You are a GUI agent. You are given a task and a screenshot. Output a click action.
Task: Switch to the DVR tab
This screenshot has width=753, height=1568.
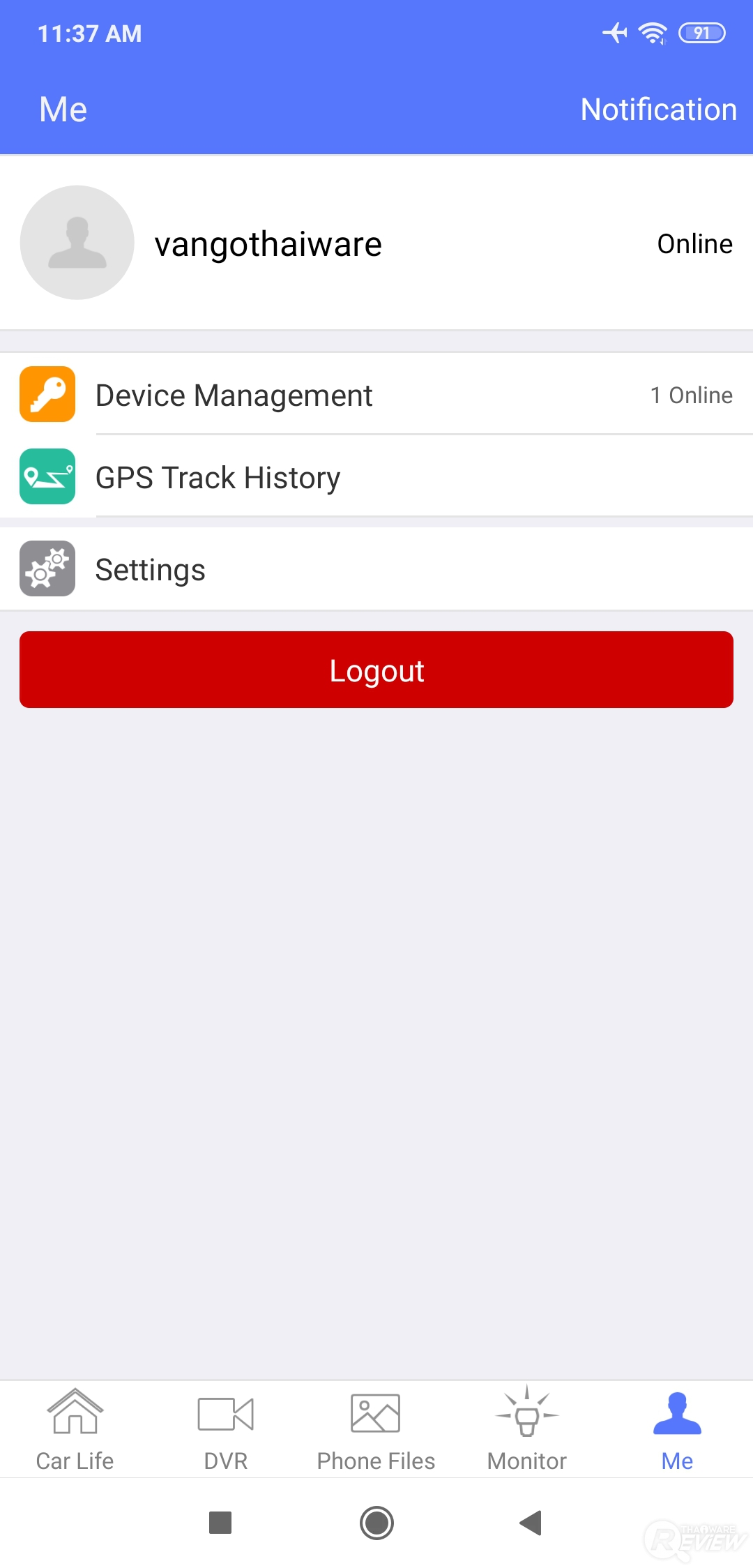[226, 1430]
